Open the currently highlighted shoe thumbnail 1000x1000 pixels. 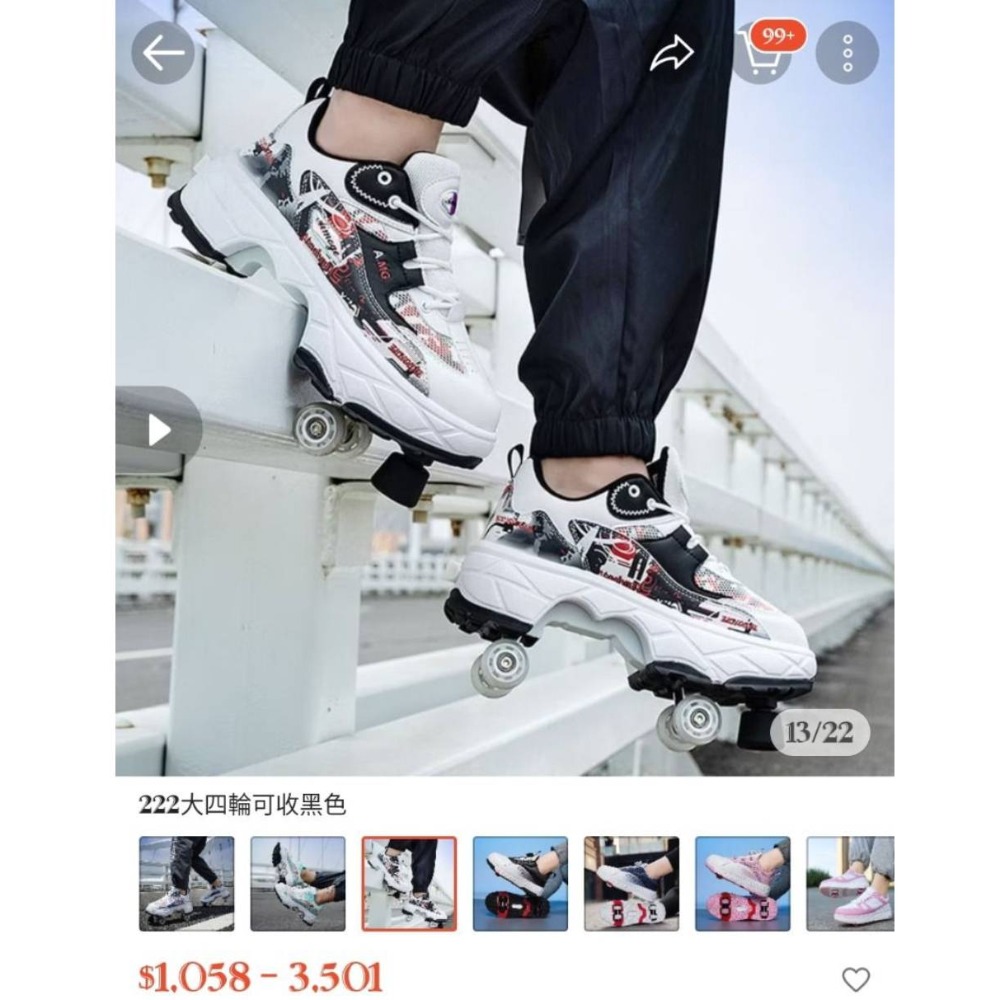(409, 883)
